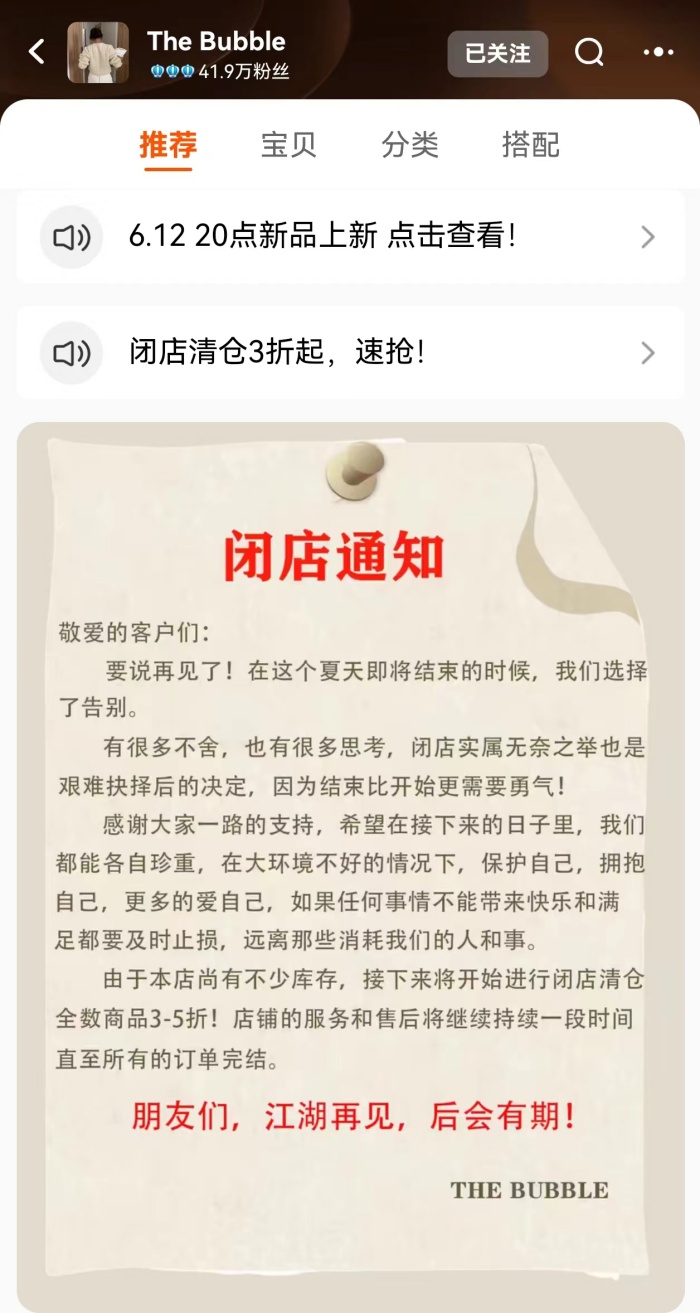Switch to the 推荐 tab
The width and height of the screenshot is (700, 1313).
coord(168,145)
